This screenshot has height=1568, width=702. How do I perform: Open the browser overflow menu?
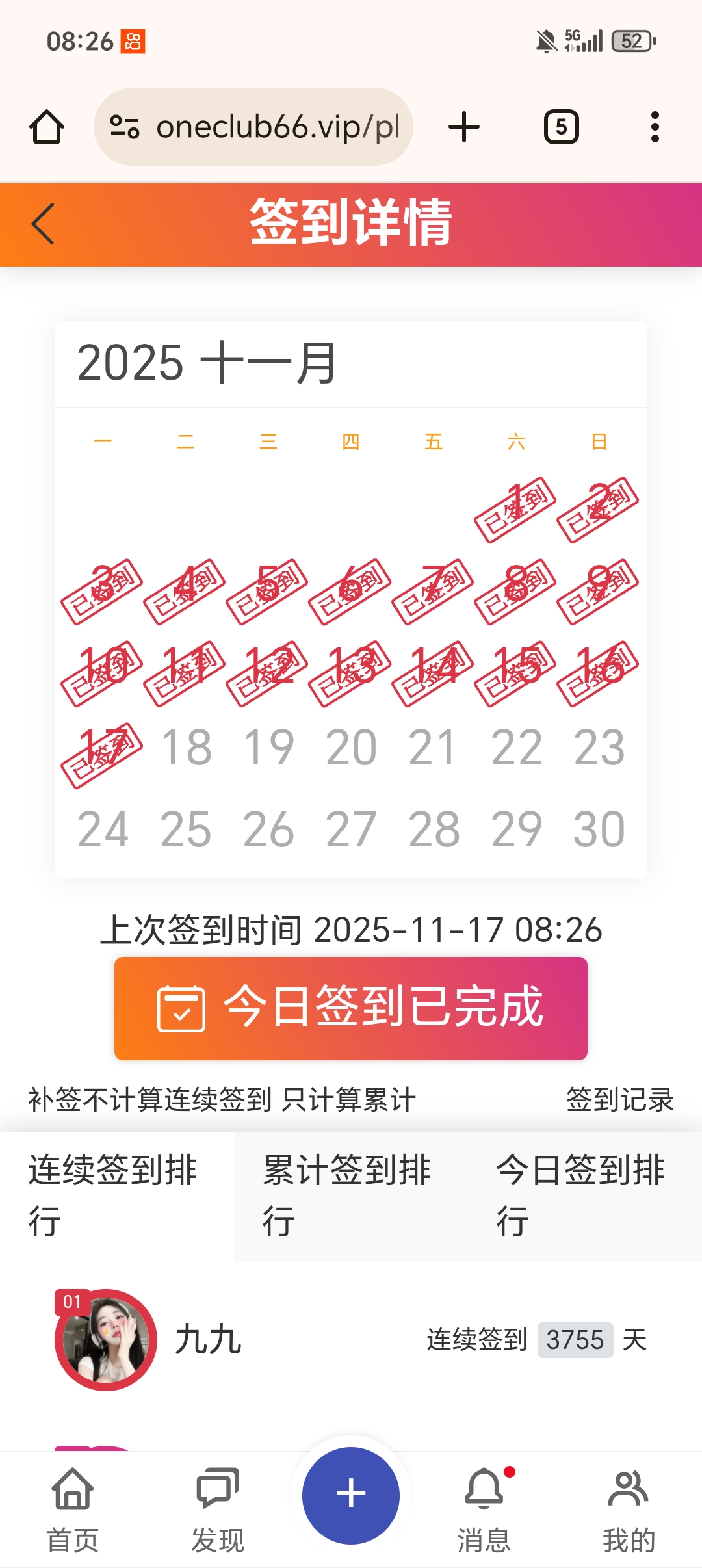pos(655,127)
